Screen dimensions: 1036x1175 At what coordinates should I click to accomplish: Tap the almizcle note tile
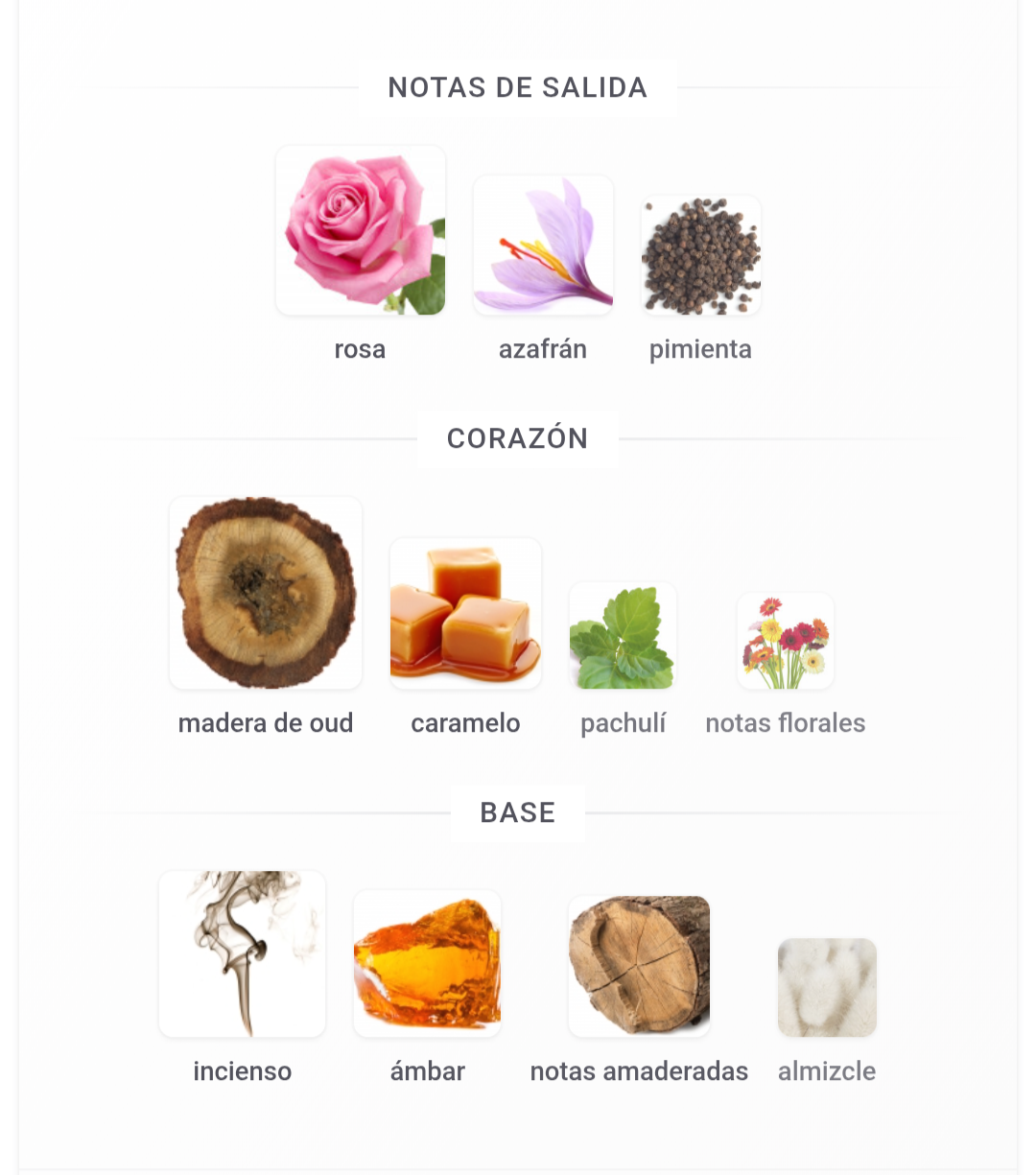pos(827,987)
